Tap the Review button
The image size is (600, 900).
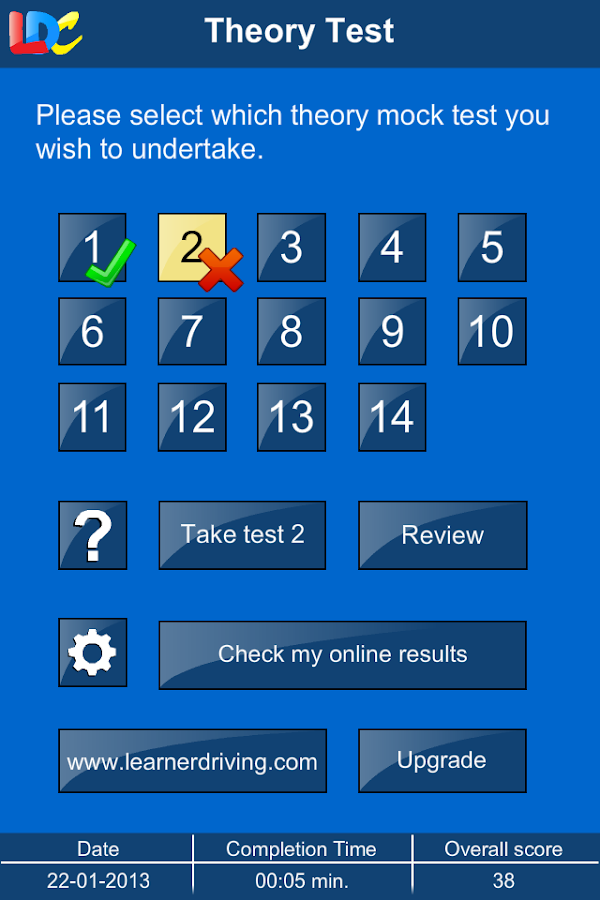tap(442, 535)
